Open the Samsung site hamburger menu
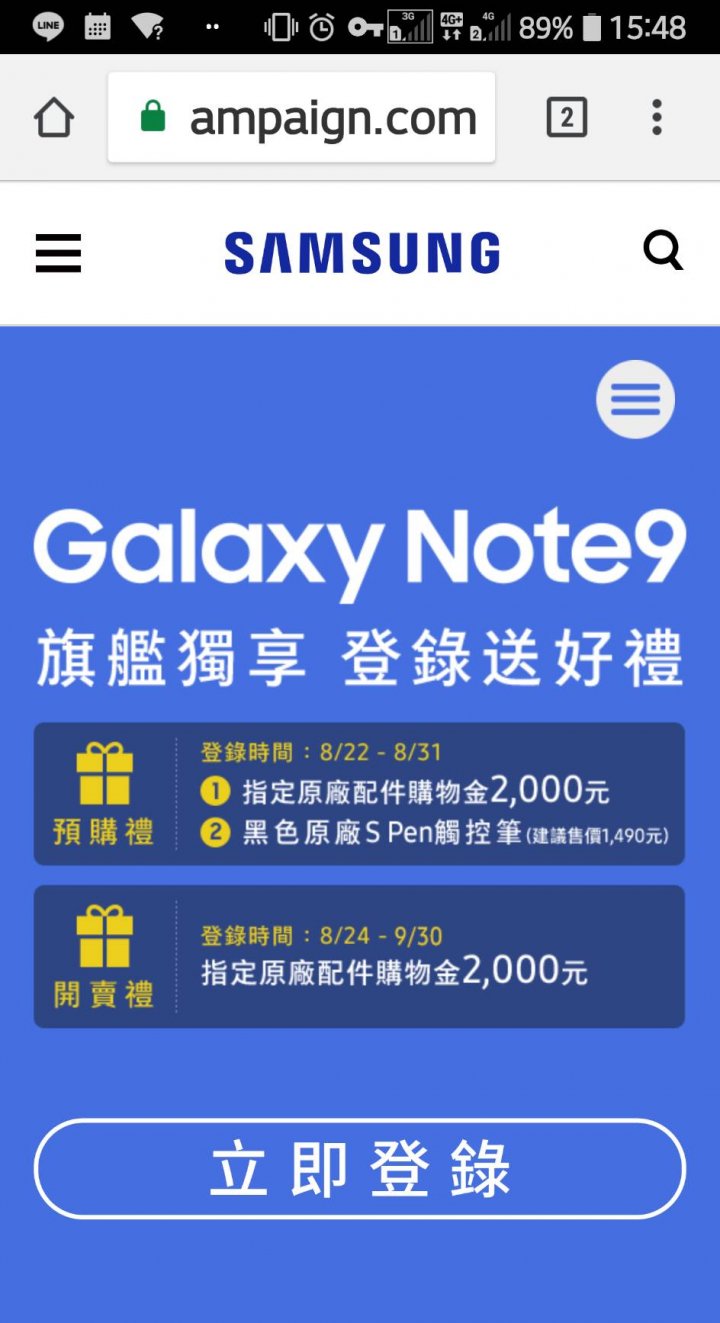Image resolution: width=720 pixels, height=1323 pixels. click(58, 253)
